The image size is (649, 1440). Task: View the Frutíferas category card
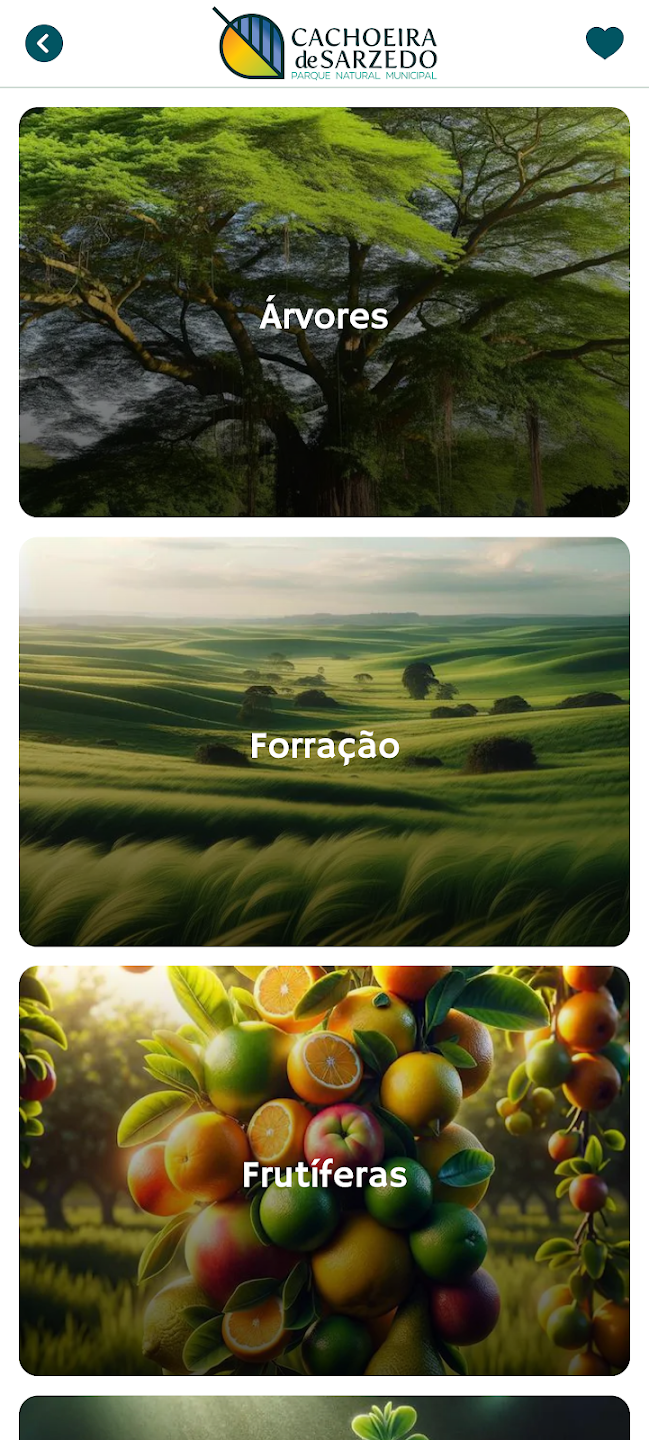pos(324,1171)
